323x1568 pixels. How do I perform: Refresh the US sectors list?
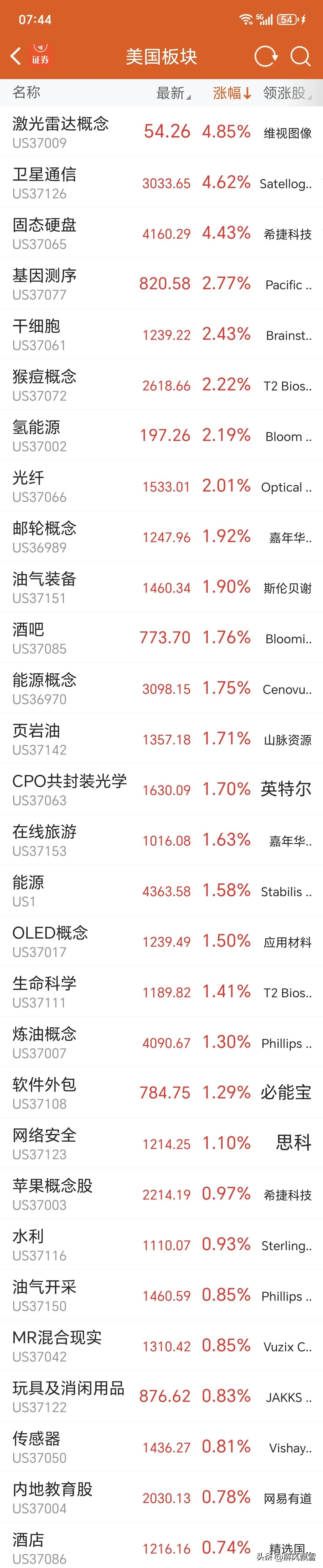pyautogui.click(x=266, y=56)
